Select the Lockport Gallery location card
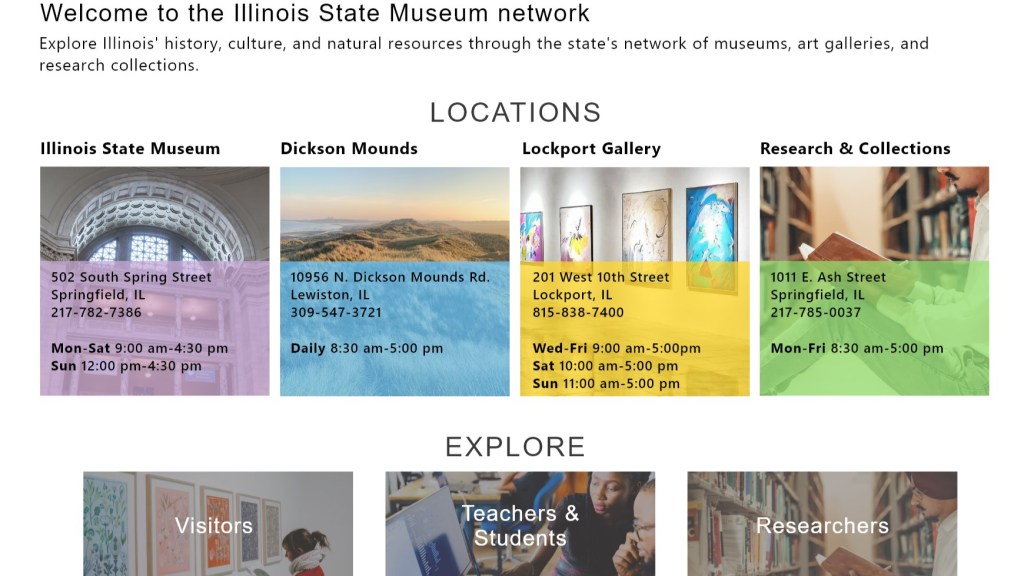This screenshot has width=1024, height=576. [634, 280]
